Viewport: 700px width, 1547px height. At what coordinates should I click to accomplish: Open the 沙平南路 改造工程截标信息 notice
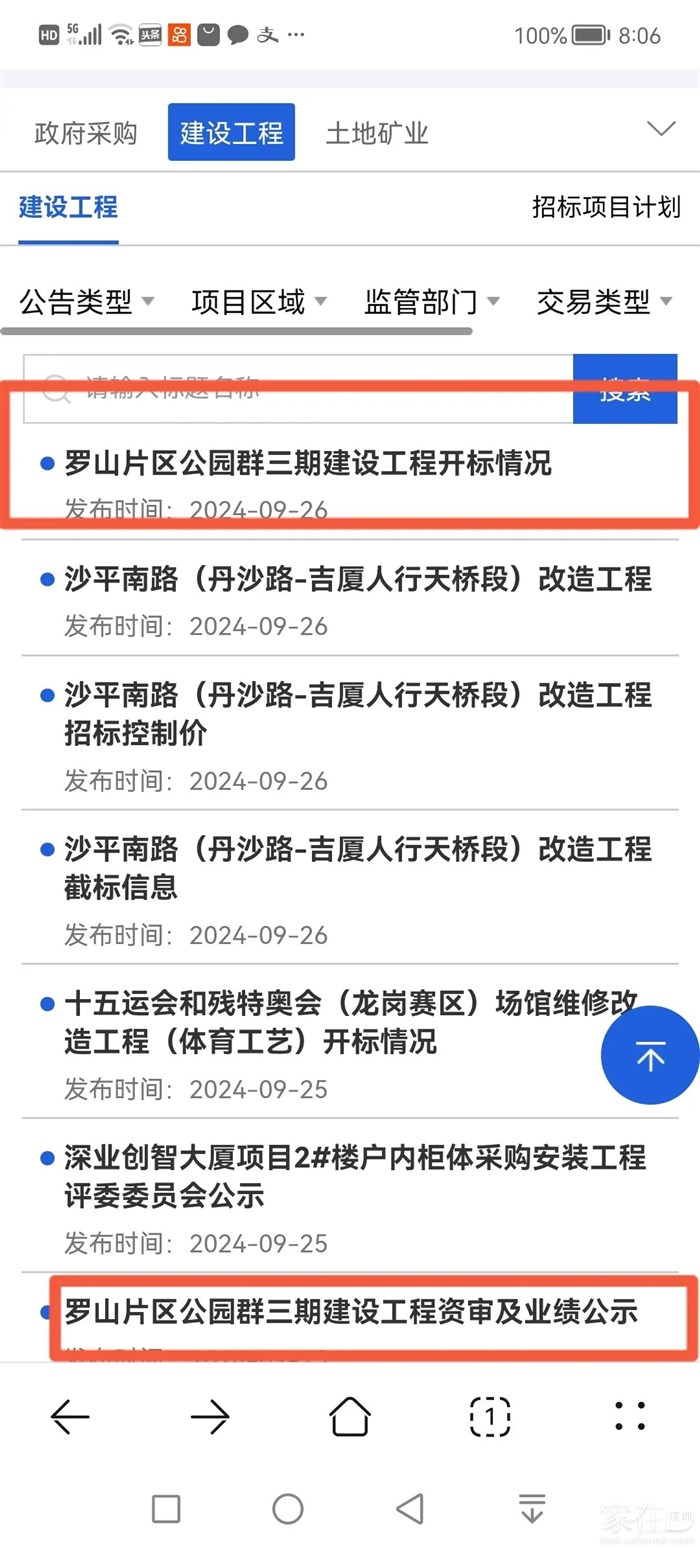[x=357, y=867]
